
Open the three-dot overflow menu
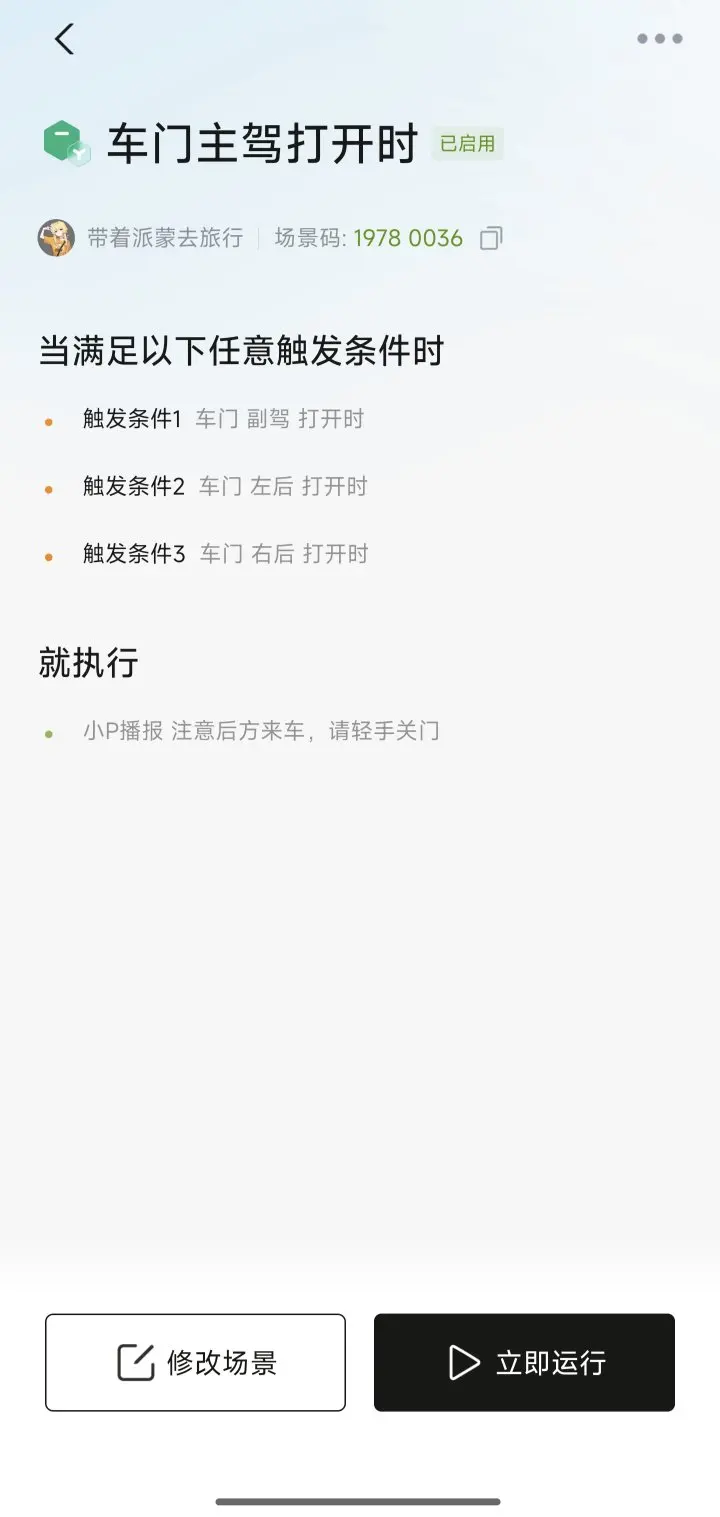point(660,39)
